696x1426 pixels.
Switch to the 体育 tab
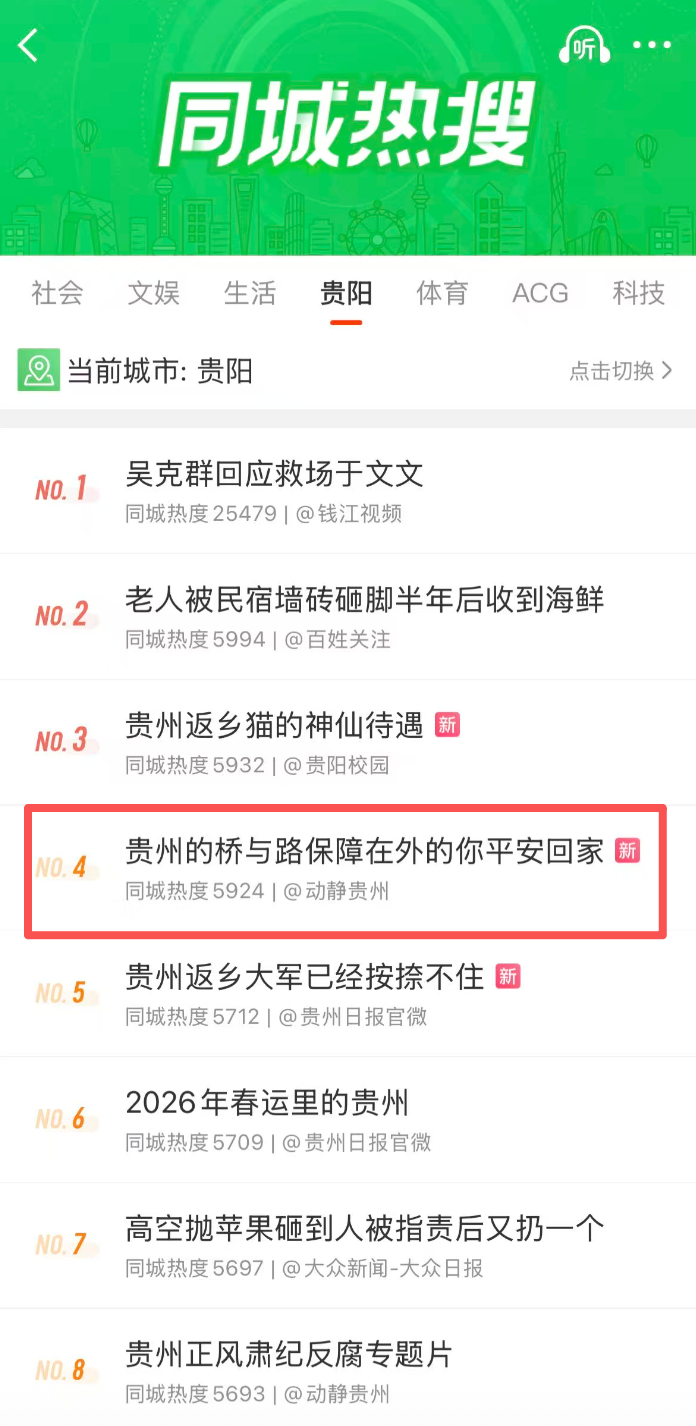(x=442, y=293)
